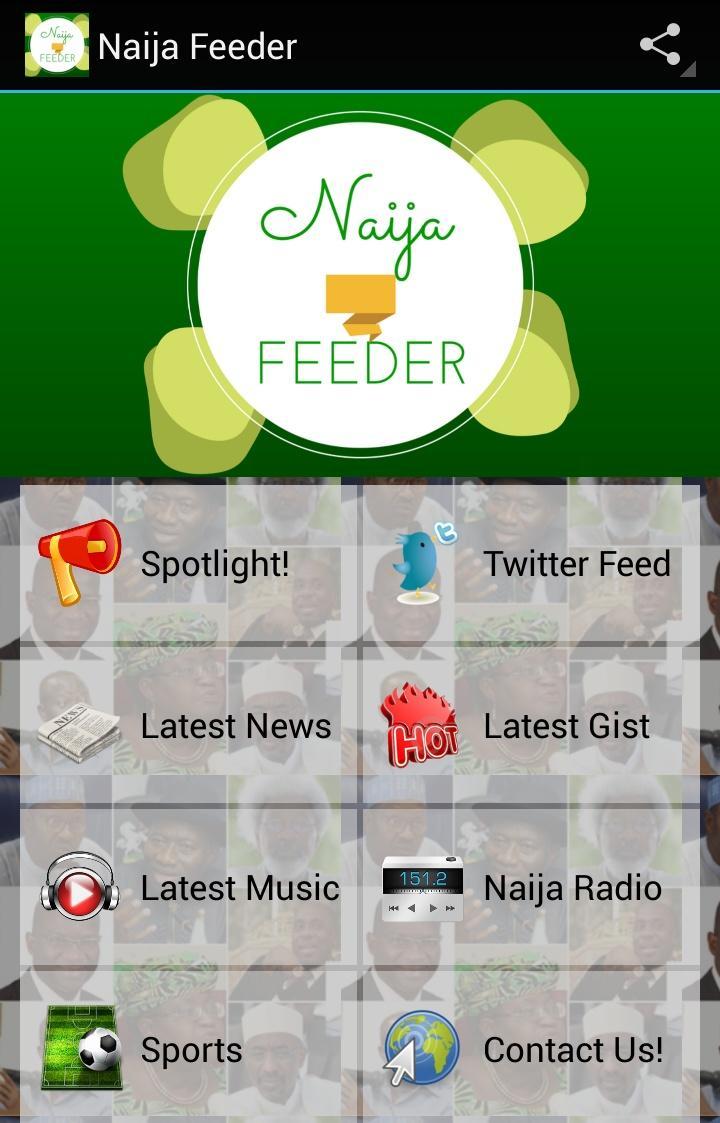The image size is (720, 1123).
Task: Open Naija Radio
Action: pyautogui.click(x=572, y=887)
